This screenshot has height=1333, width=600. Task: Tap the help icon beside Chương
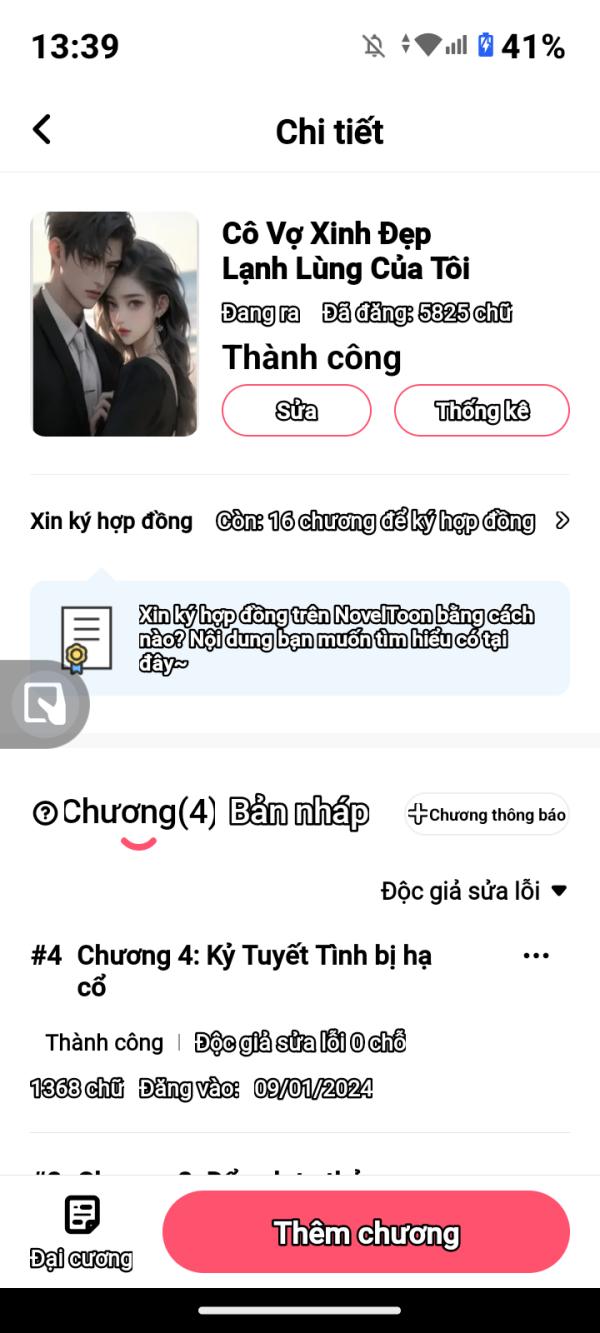tap(45, 814)
